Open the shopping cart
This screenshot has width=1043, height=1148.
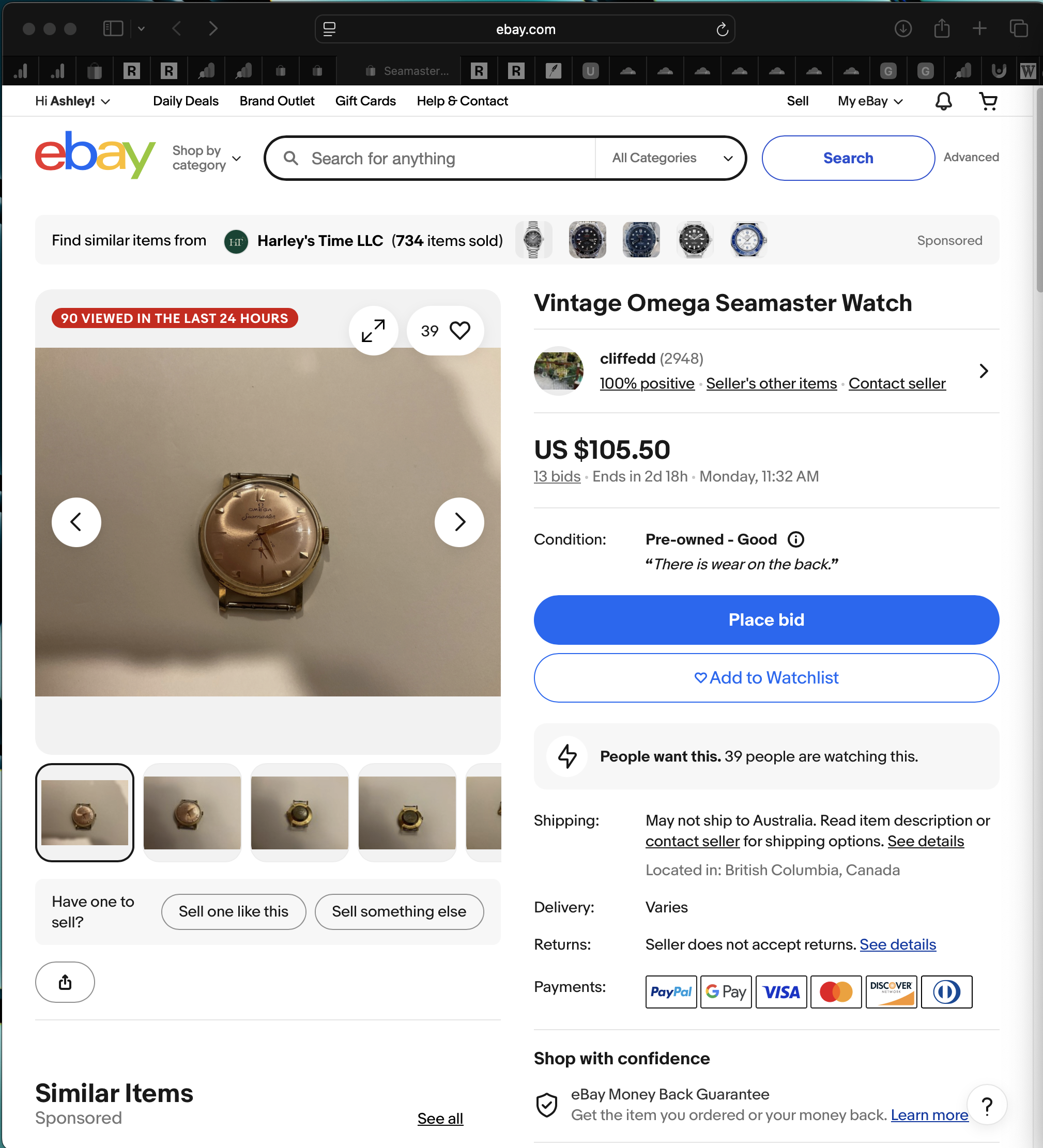pyautogui.click(x=988, y=101)
